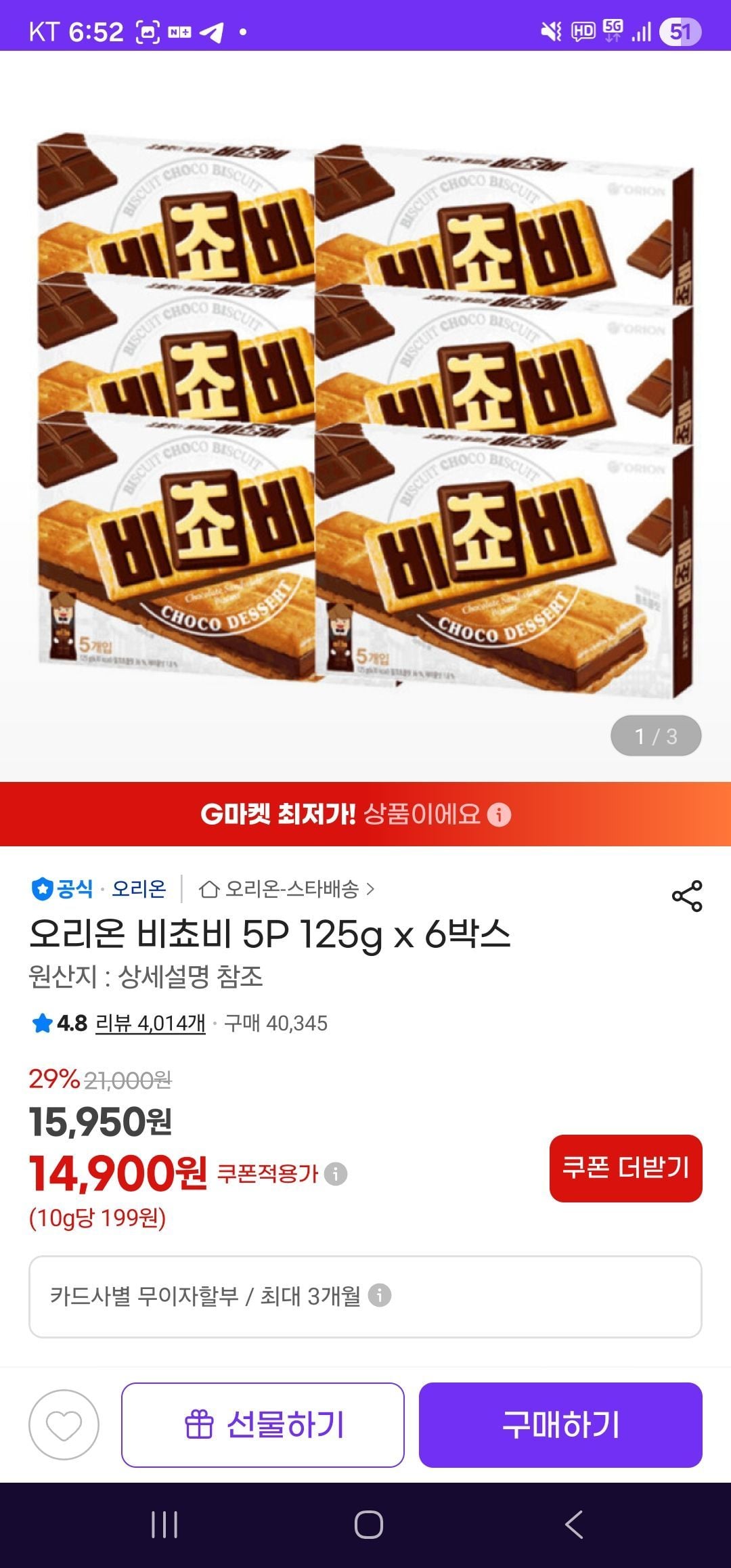Tap the 선물하기 gift button
731x1568 pixels.
pyautogui.click(x=263, y=1424)
